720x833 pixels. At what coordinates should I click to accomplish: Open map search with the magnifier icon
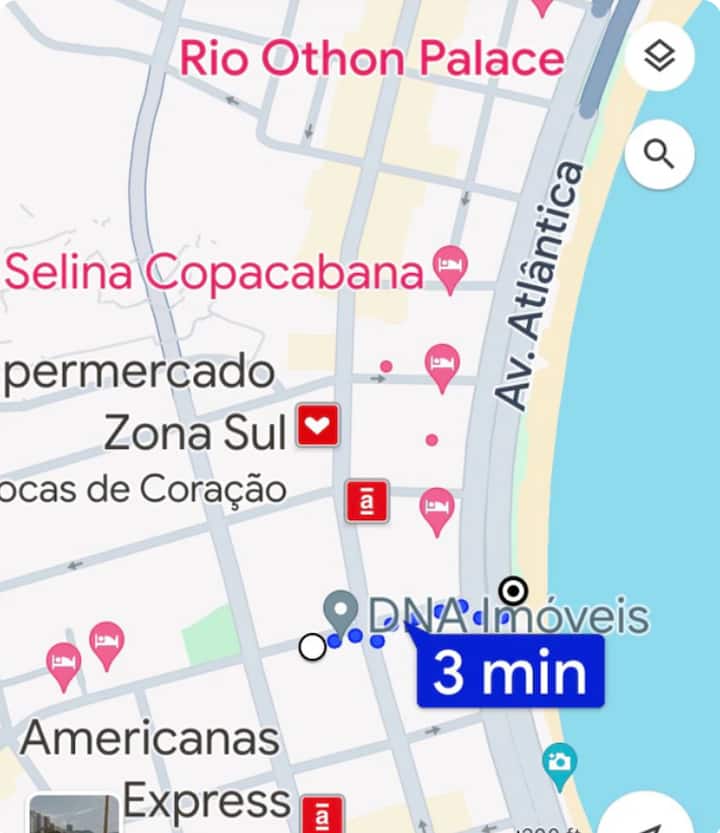[x=659, y=154]
